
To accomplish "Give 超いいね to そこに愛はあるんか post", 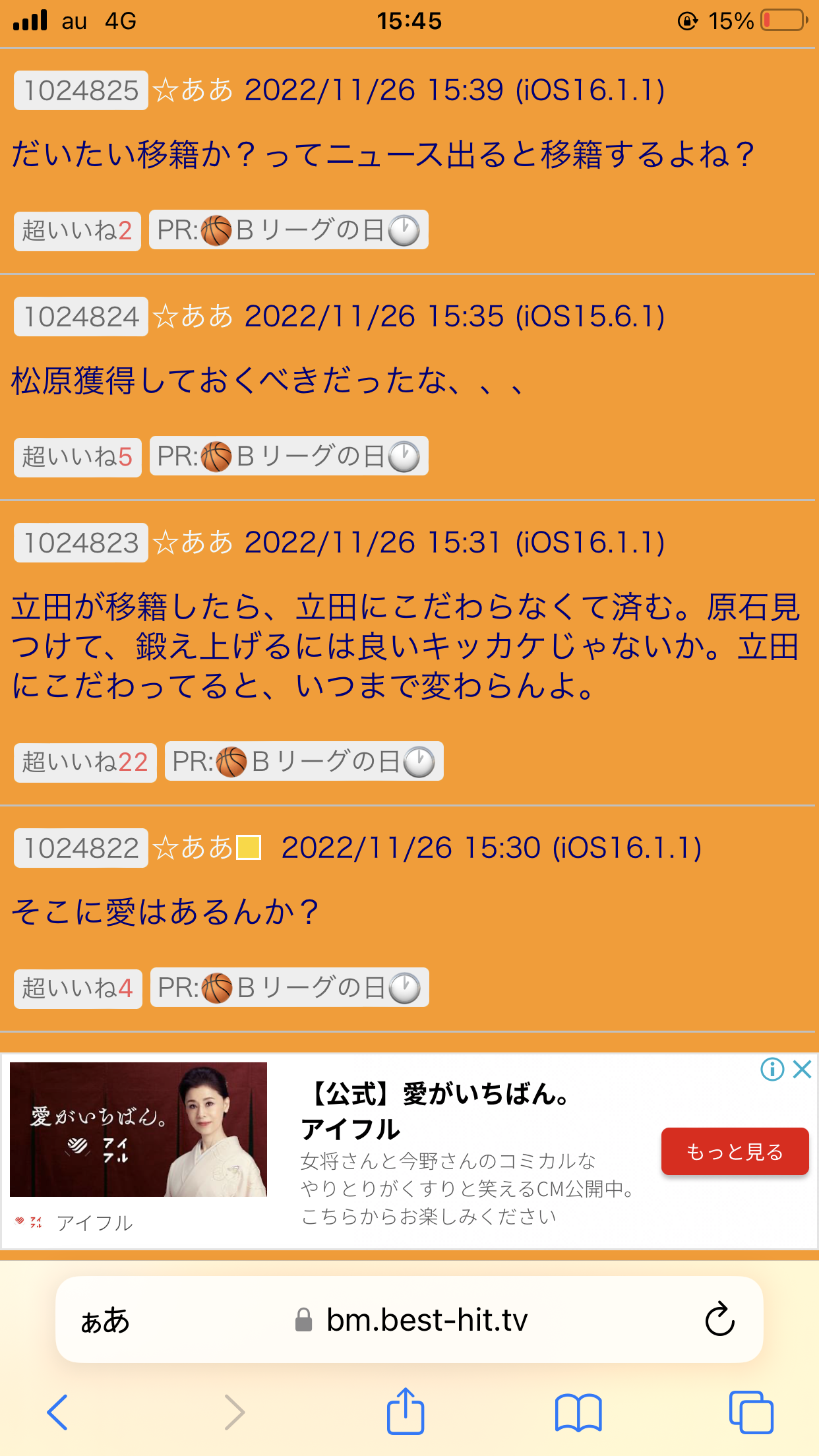I will pyautogui.click(x=78, y=988).
